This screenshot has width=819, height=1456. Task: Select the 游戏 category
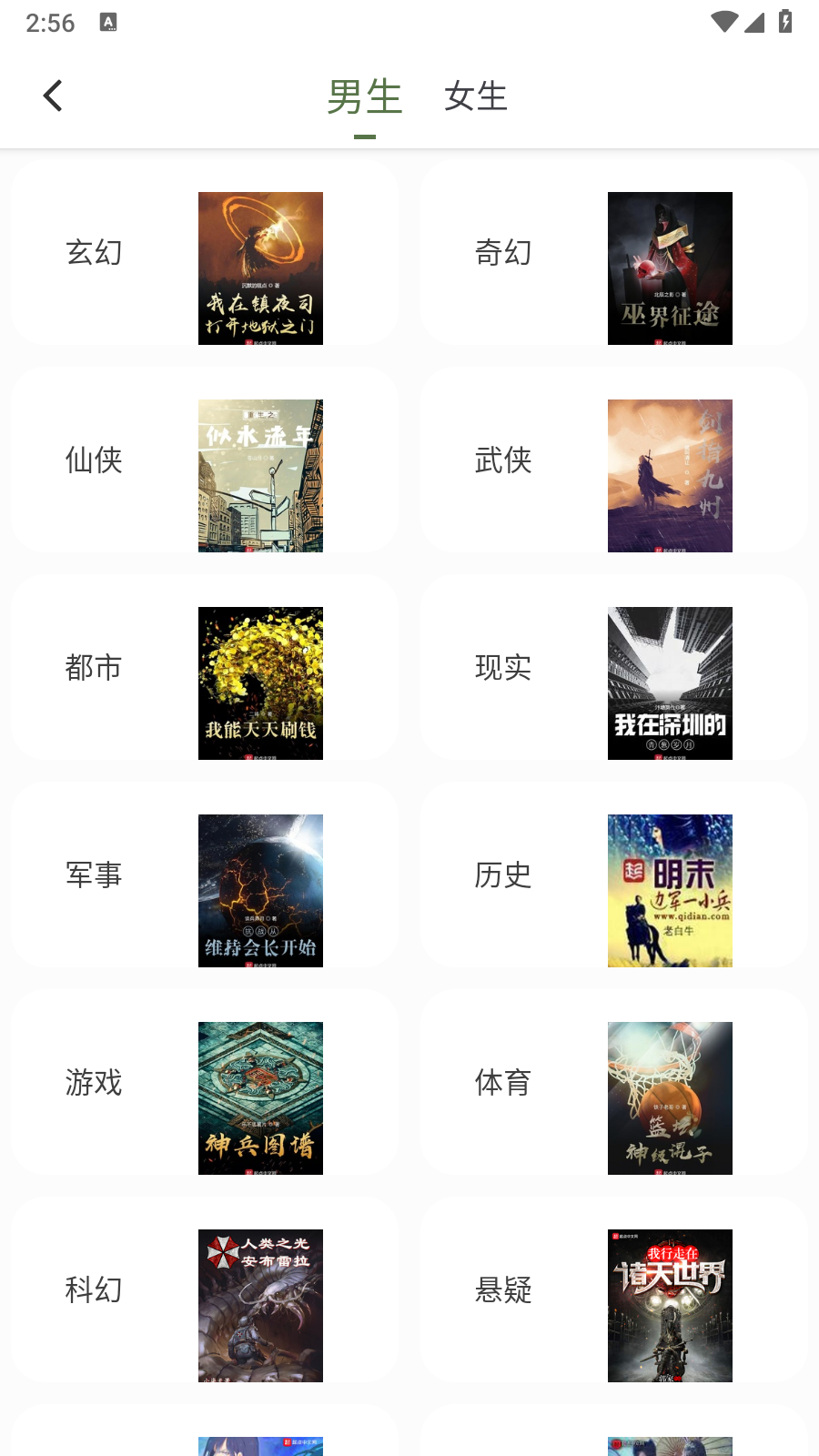coord(94,1083)
